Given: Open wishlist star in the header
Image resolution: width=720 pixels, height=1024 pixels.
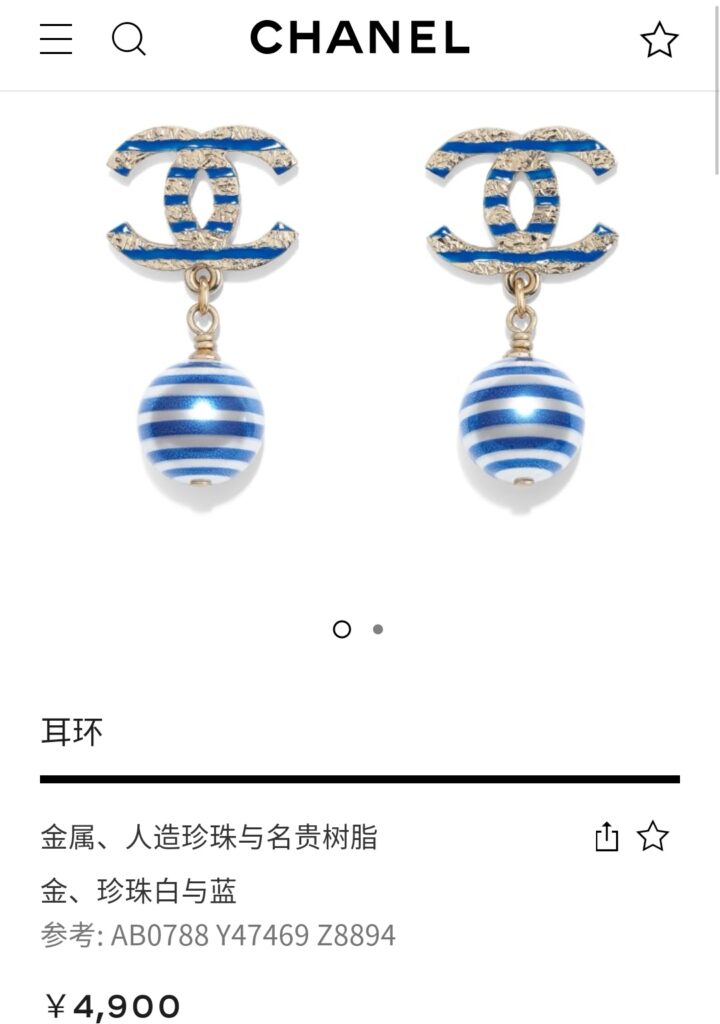Looking at the screenshot, I should [x=659, y=40].
